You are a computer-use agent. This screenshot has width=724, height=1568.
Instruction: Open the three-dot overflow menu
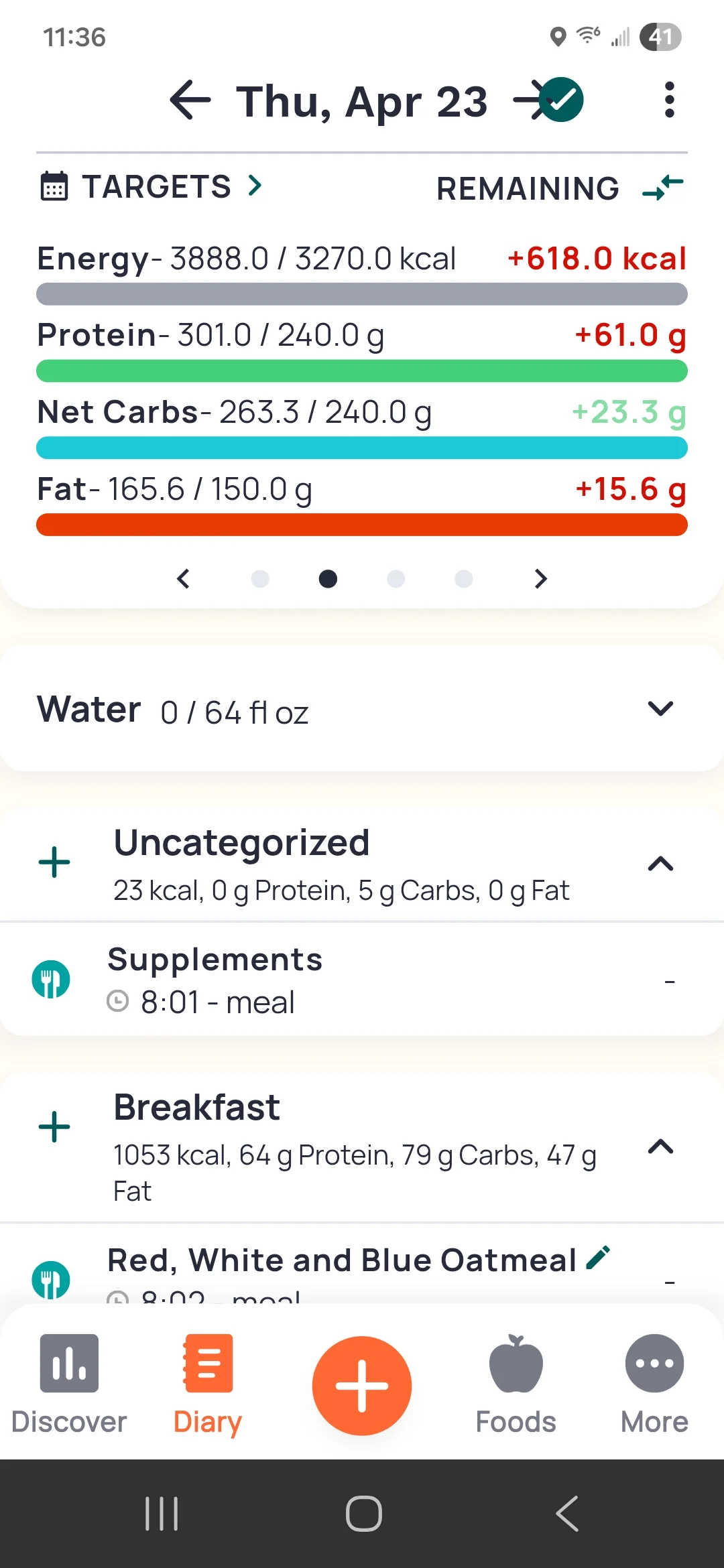(668, 101)
